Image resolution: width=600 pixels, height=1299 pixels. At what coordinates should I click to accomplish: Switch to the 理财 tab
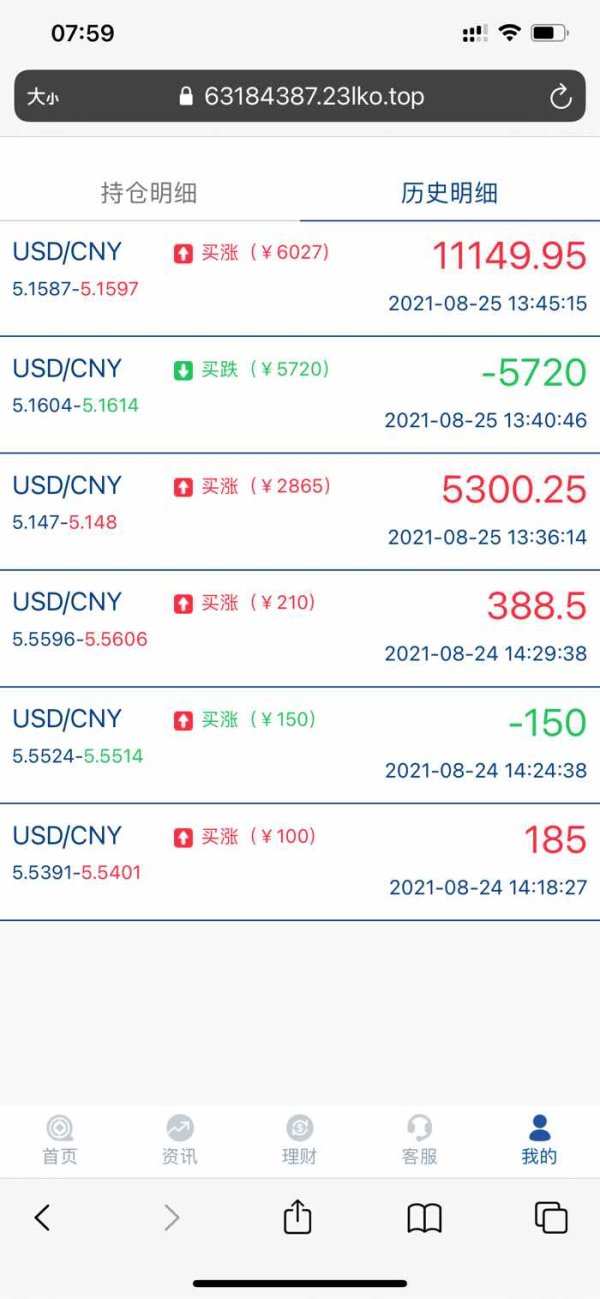coord(300,1141)
